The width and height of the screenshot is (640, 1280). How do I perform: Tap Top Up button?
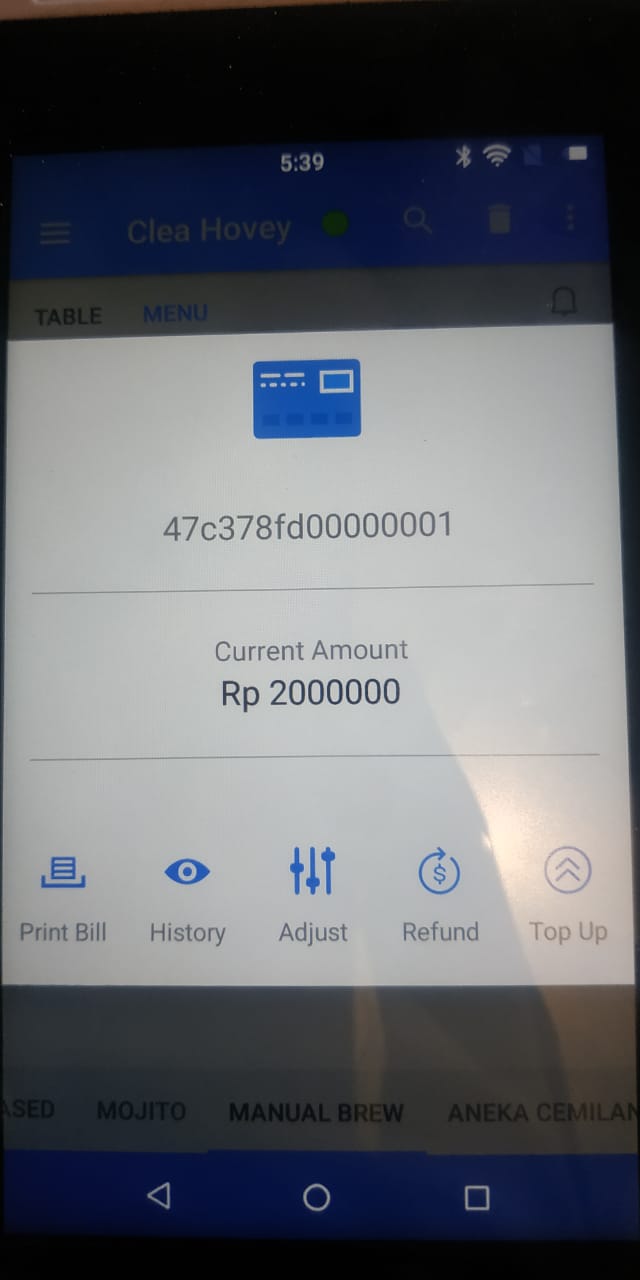coord(567,894)
